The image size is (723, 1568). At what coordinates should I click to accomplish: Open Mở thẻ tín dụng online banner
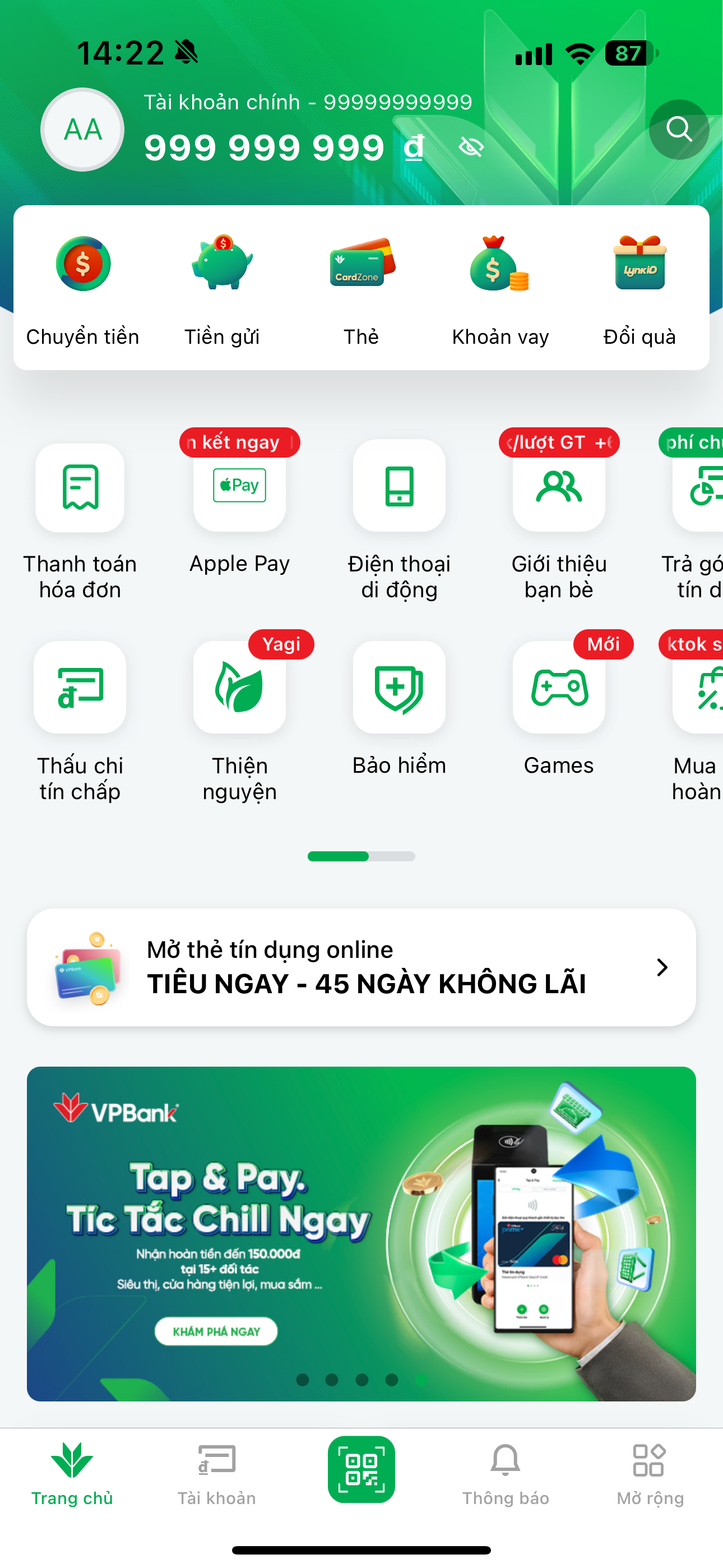point(361,967)
